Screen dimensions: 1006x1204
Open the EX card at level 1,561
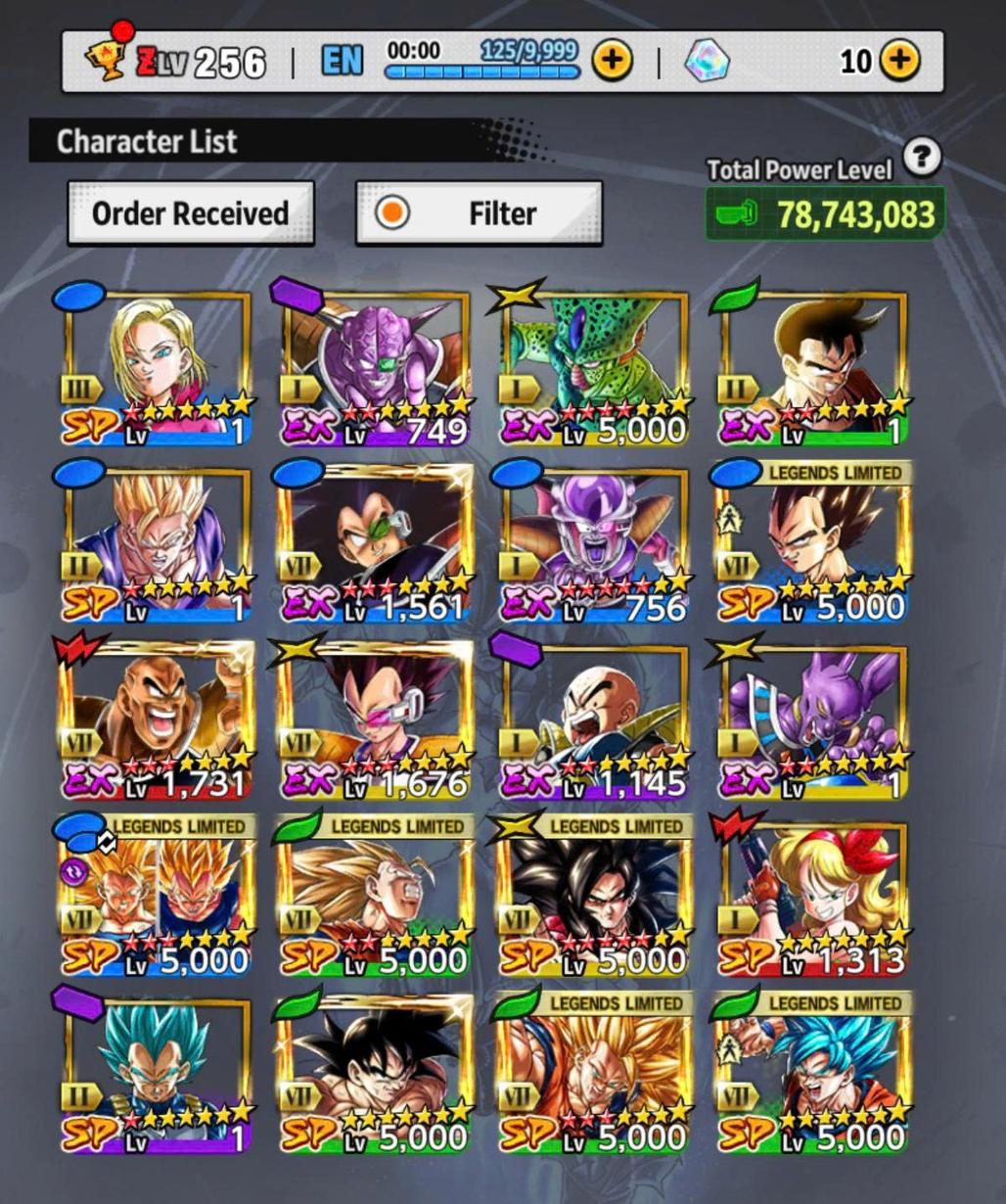(x=375, y=543)
